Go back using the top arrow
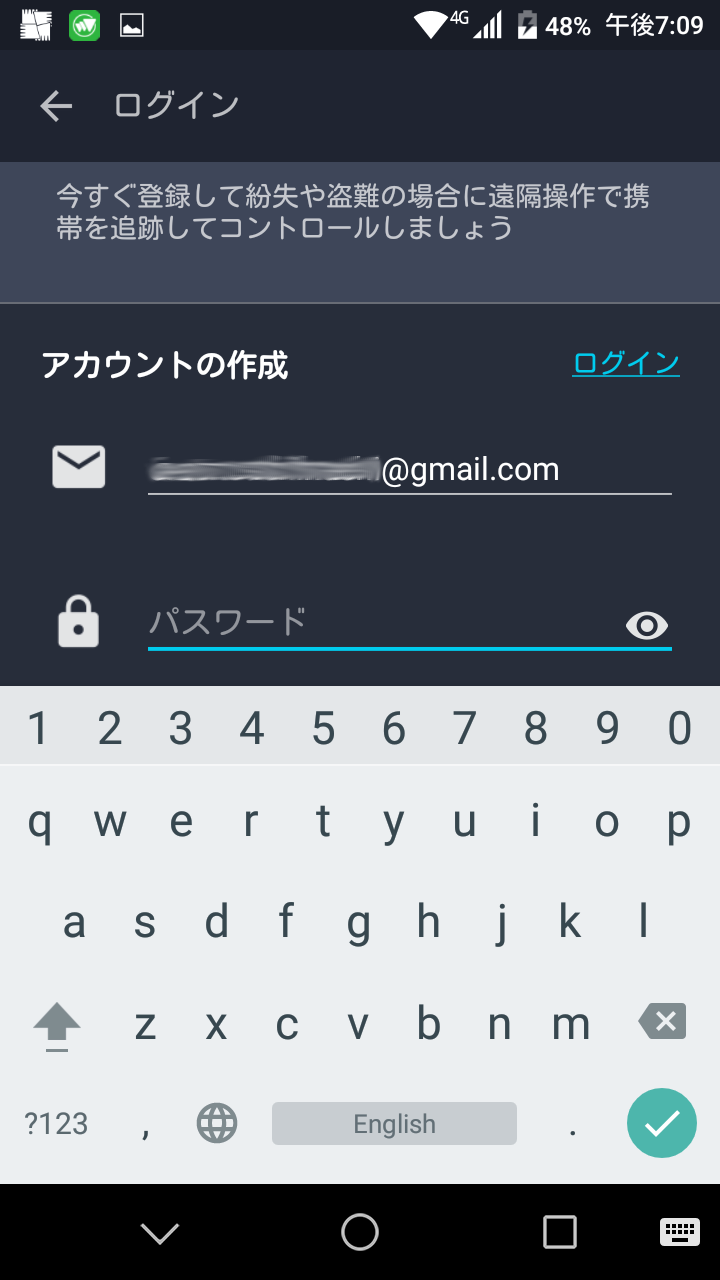This screenshot has height=1280, width=720. (x=56, y=106)
